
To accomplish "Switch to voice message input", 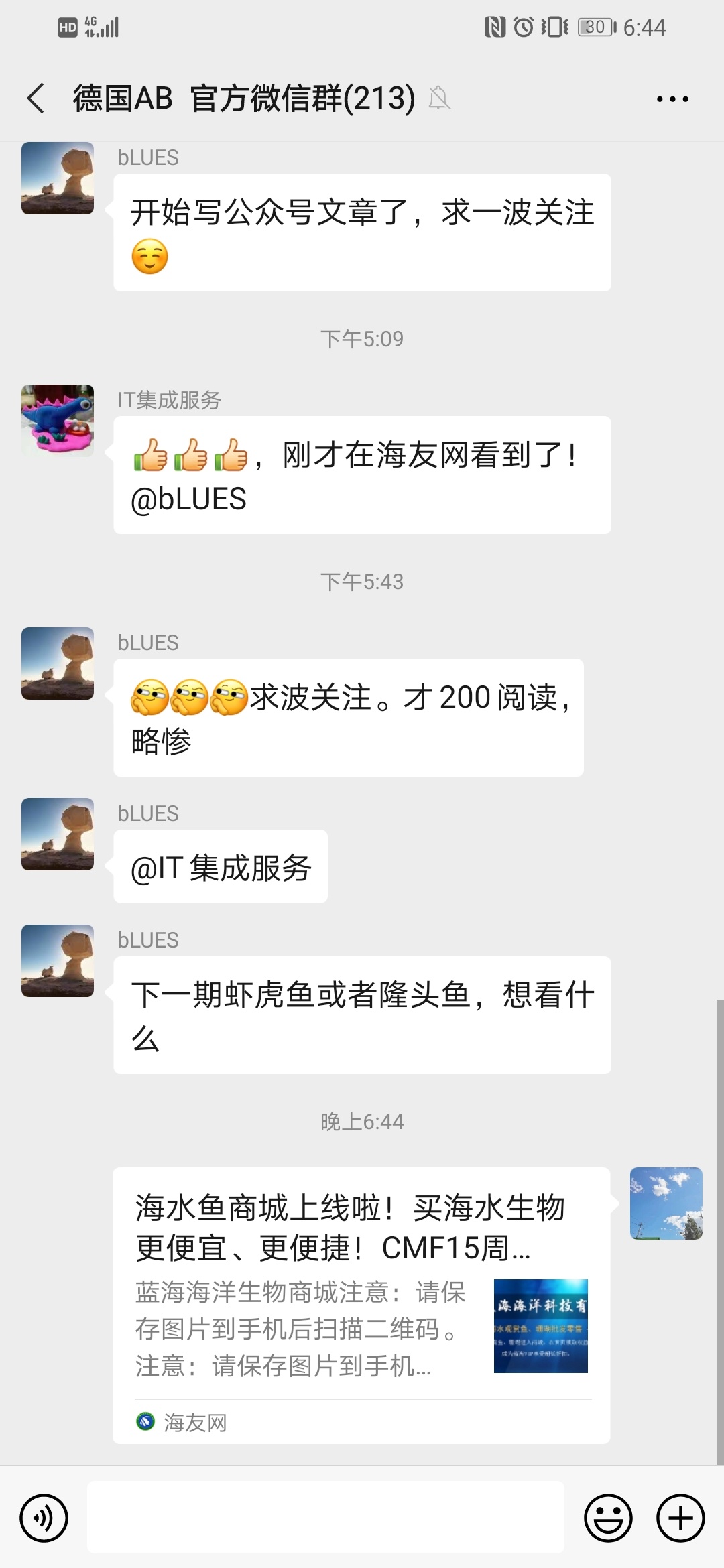I will (x=44, y=1518).
